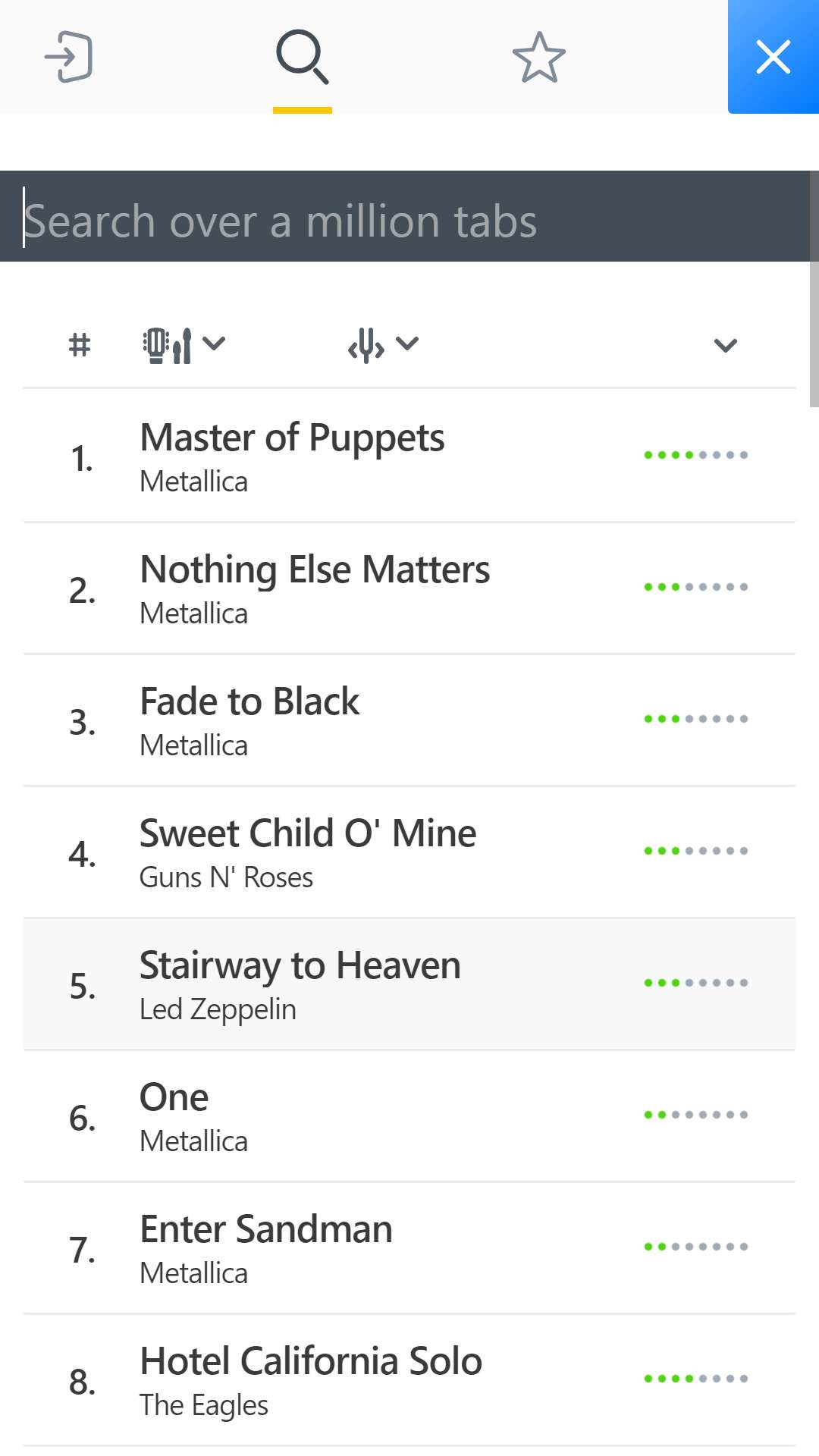
Task: Sort the list by rank number
Action: [x=80, y=345]
